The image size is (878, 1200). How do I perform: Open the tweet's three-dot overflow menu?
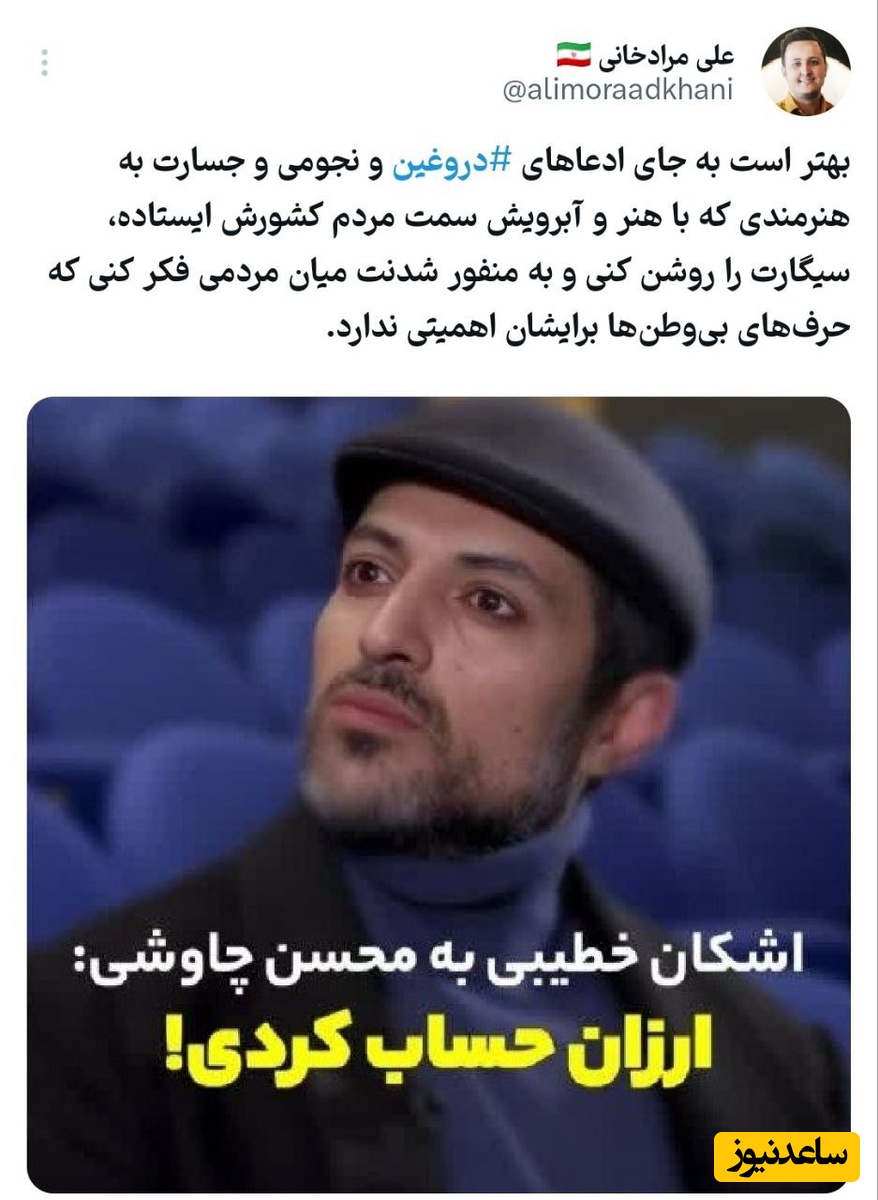click(x=44, y=63)
